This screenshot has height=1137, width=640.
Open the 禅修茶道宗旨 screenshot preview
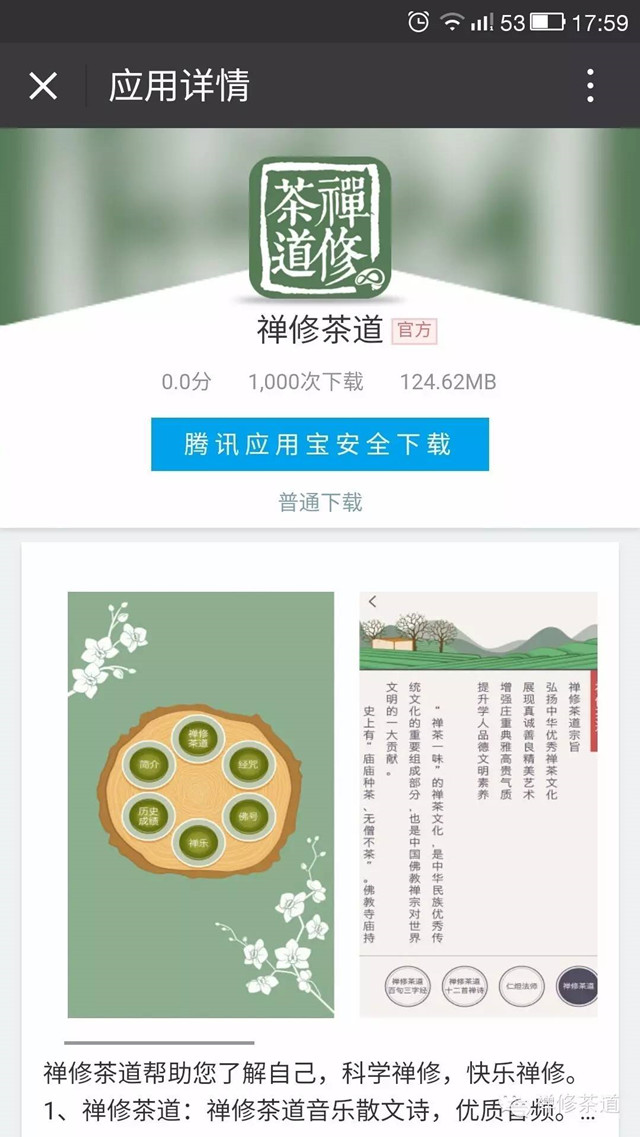pyautogui.click(x=478, y=804)
